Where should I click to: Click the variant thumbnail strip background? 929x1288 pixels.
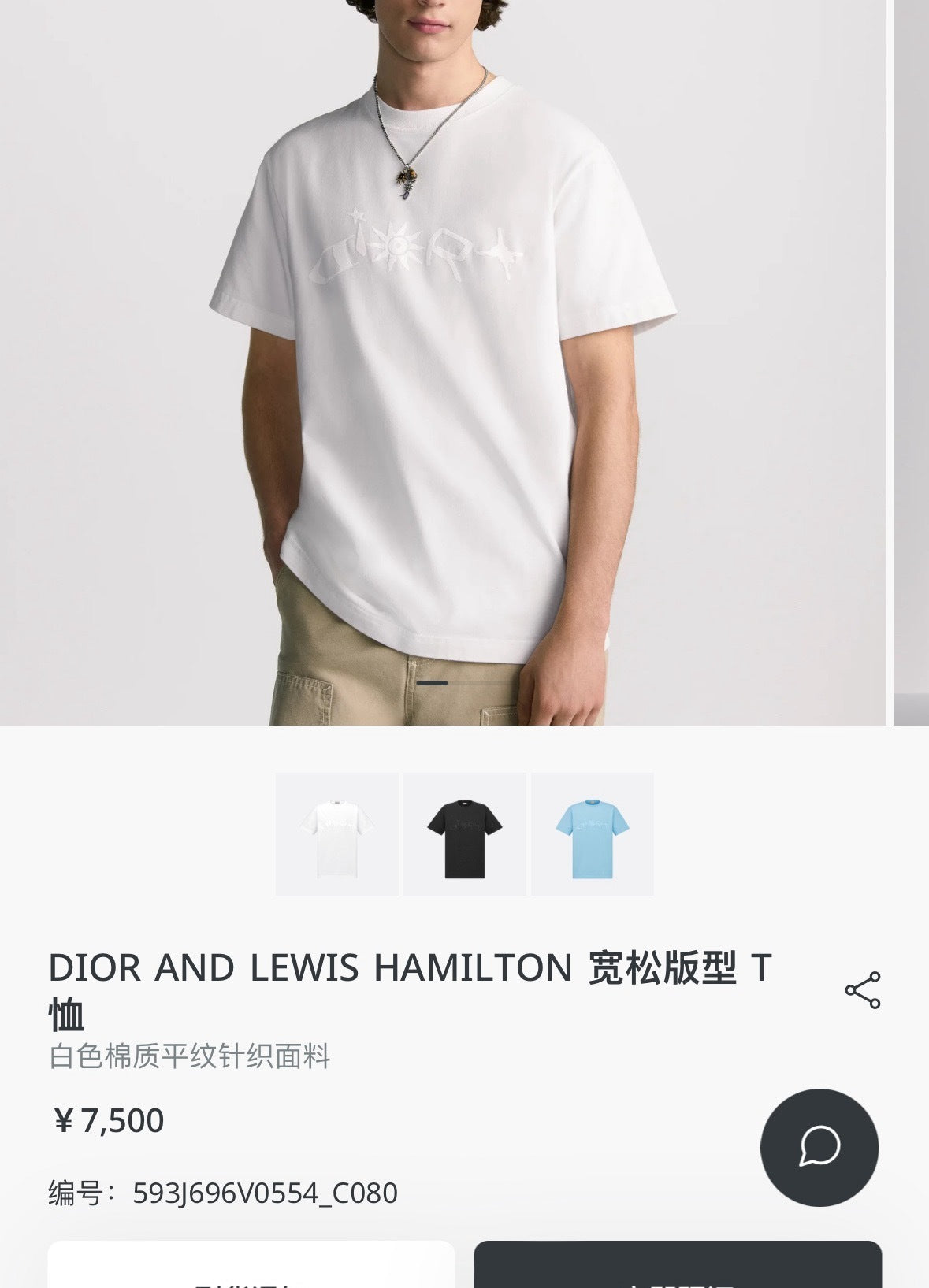(x=465, y=835)
